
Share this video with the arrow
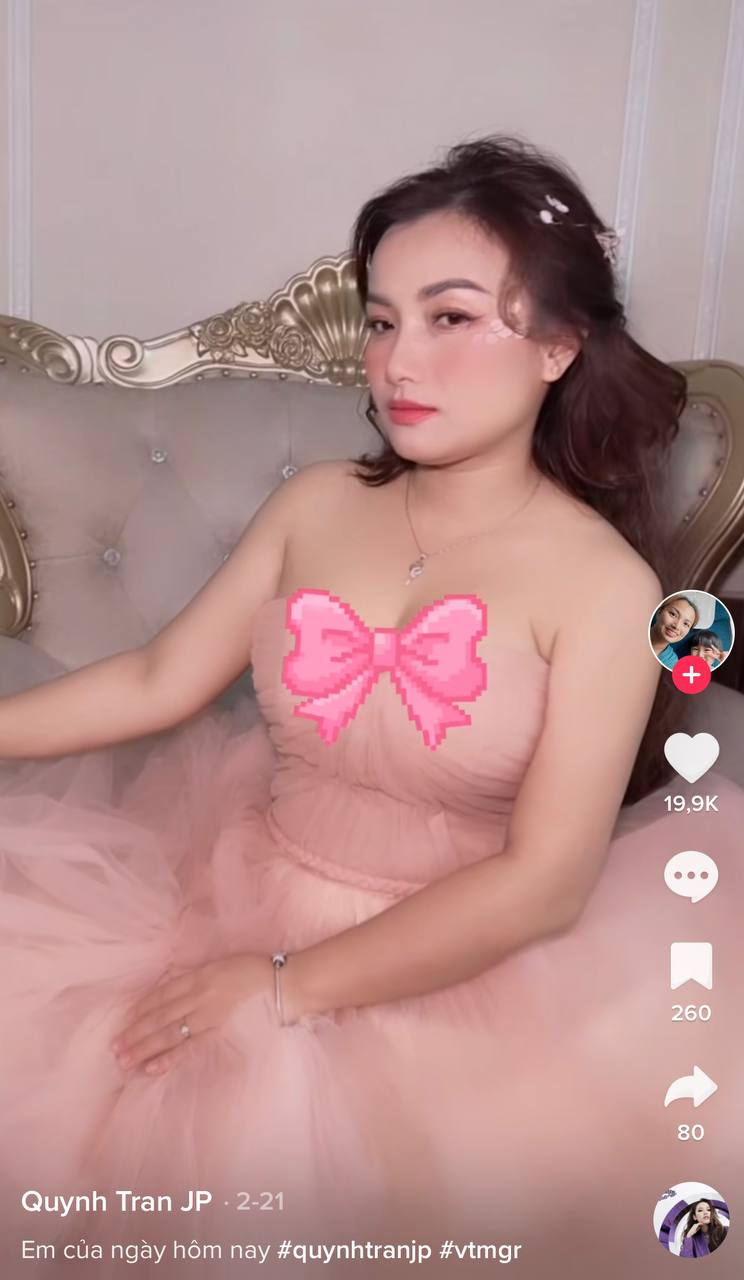tap(691, 1087)
